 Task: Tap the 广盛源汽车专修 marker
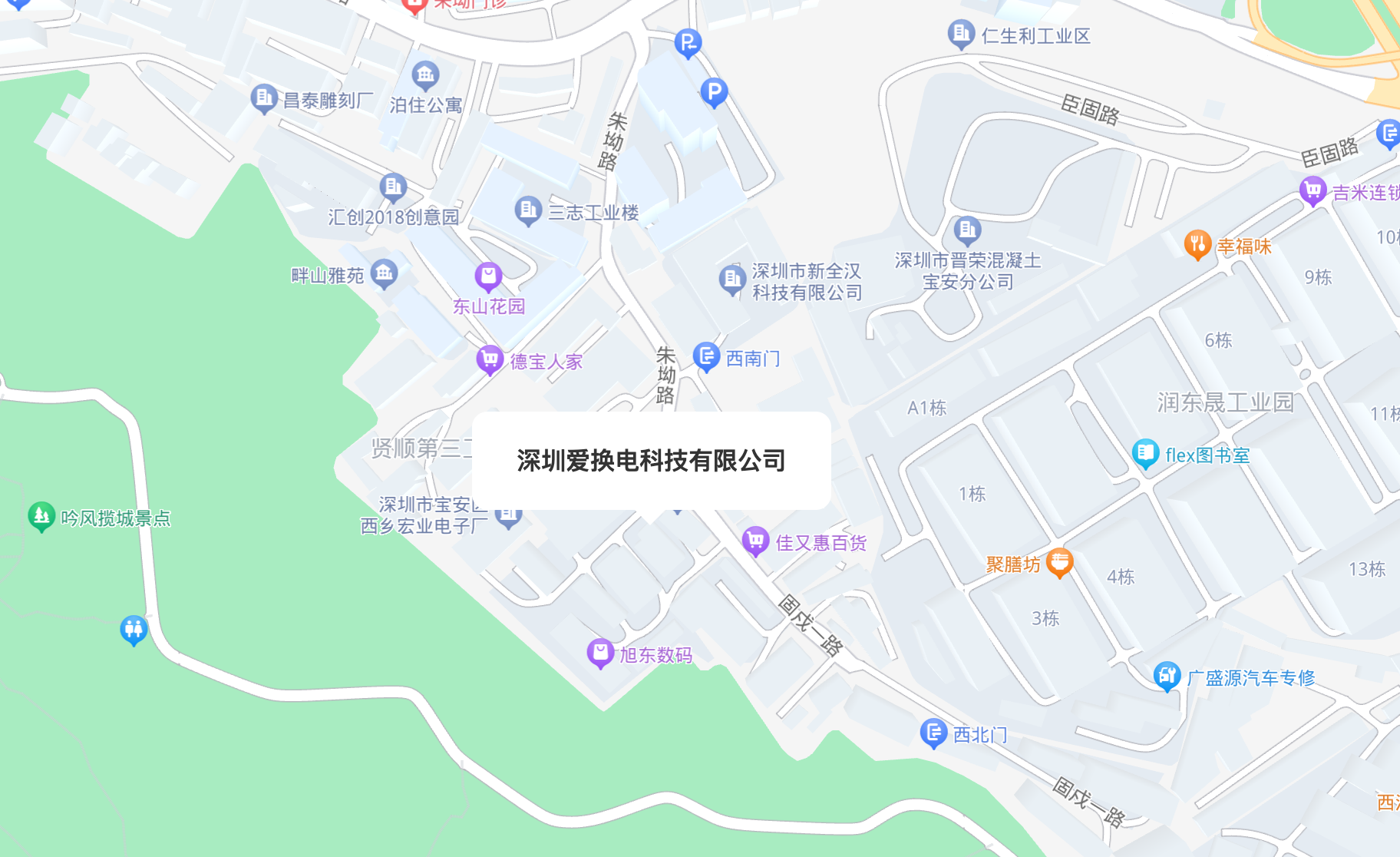tap(1167, 676)
